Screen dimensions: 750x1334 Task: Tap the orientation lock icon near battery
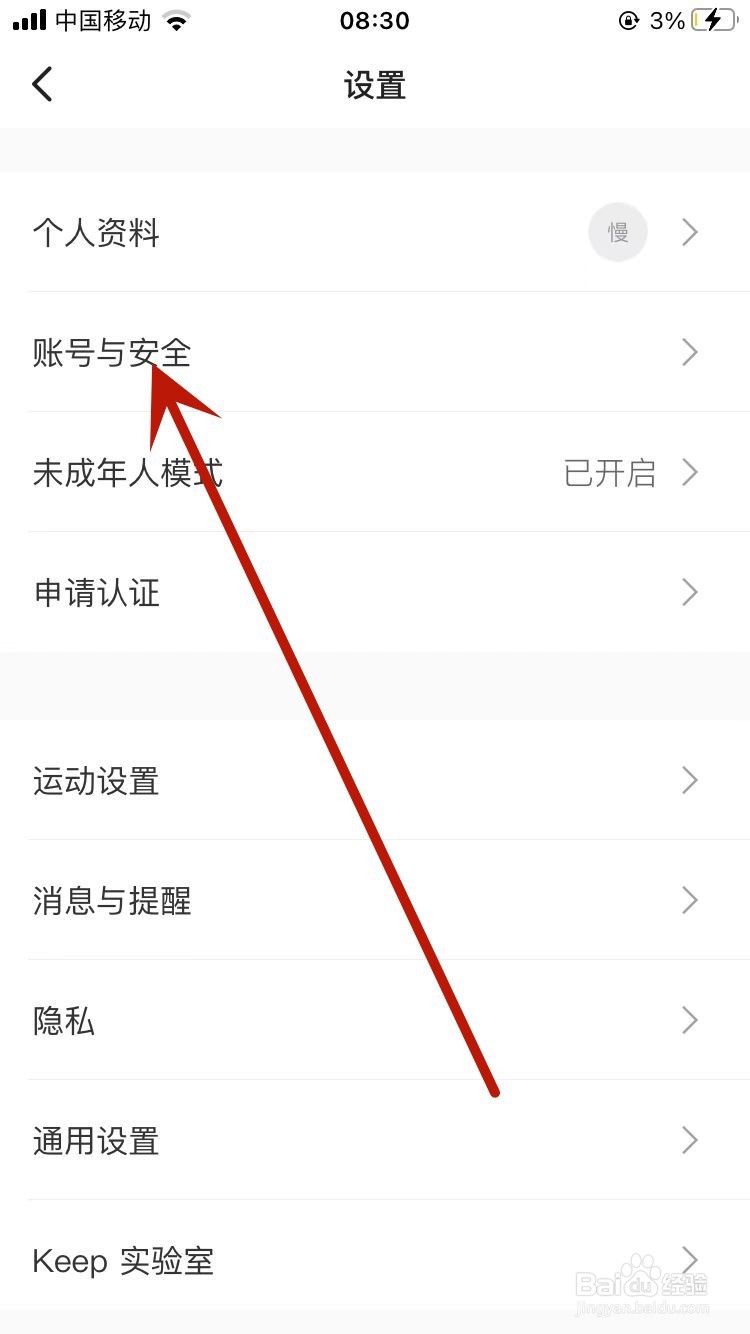coord(630,19)
